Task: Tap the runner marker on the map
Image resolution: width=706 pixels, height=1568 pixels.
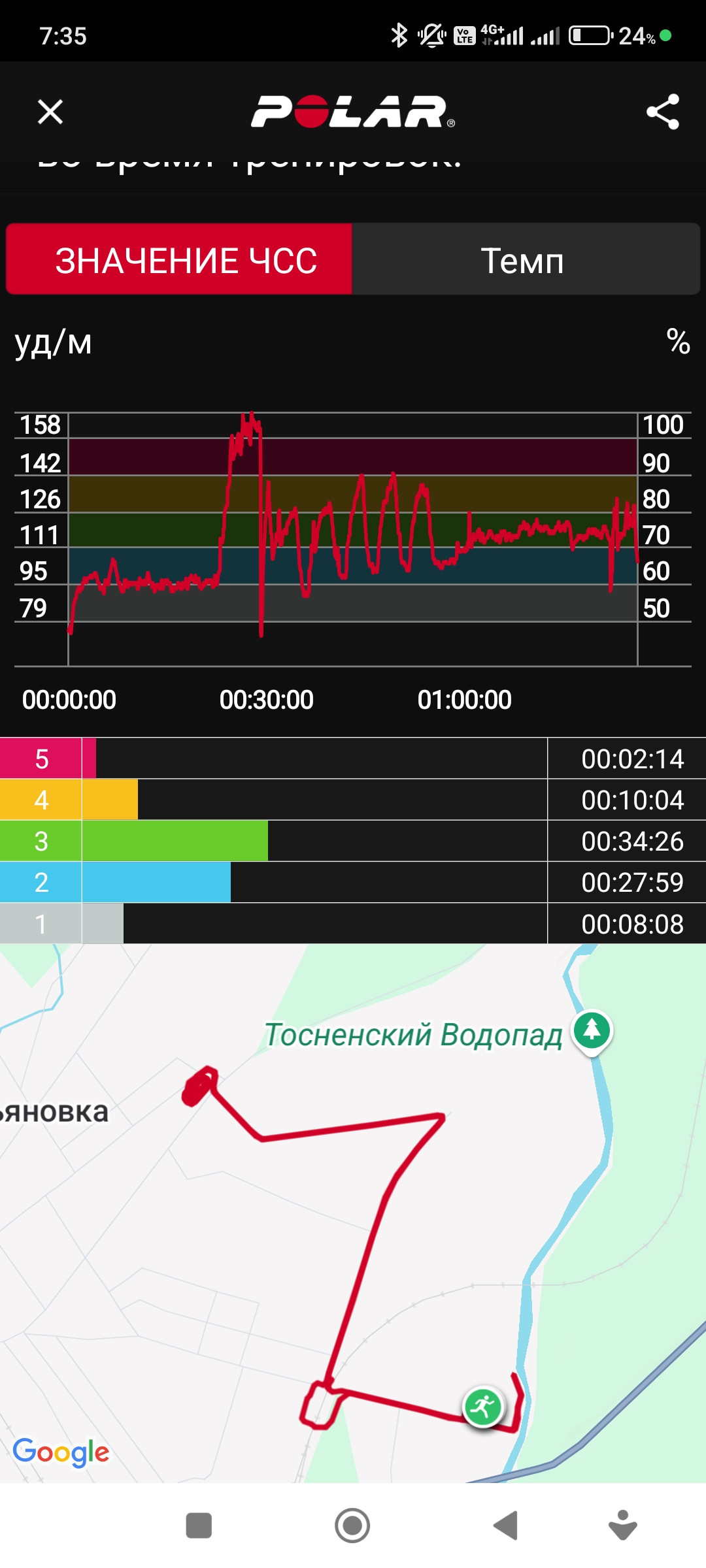Action: click(x=483, y=1407)
